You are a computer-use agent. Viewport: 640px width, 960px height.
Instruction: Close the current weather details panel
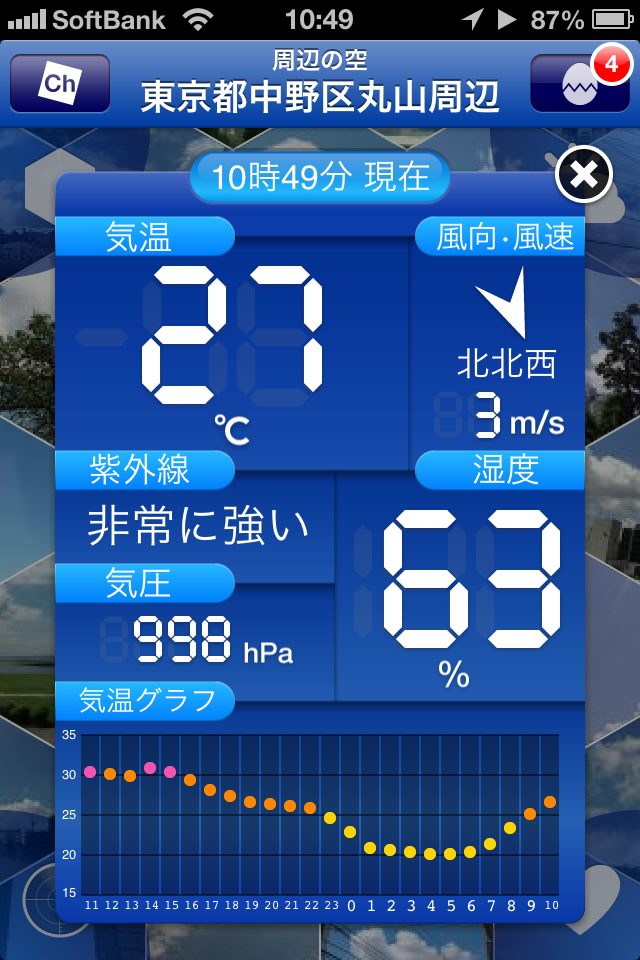coord(584,176)
